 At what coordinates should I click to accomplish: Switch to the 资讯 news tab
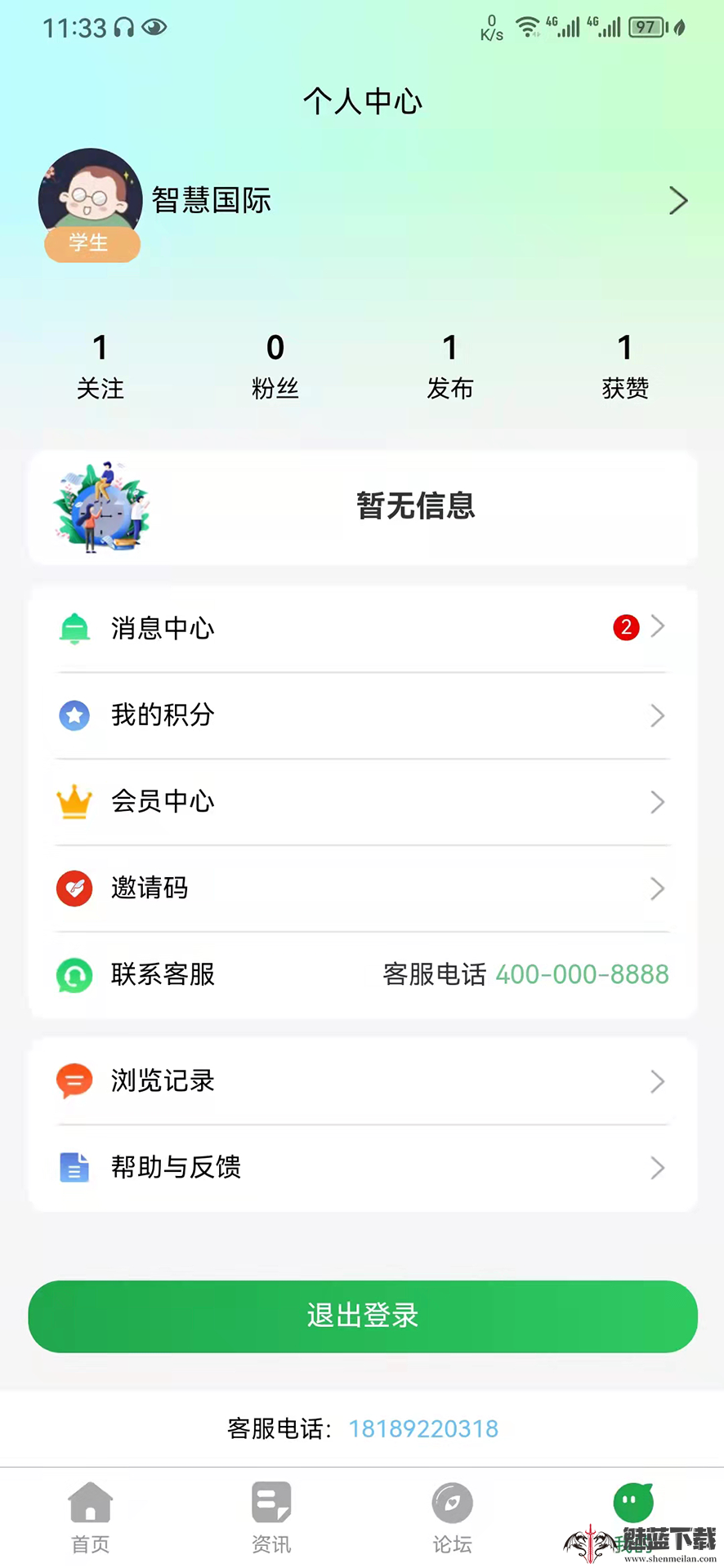pyautogui.click(x=271, y=1517)
